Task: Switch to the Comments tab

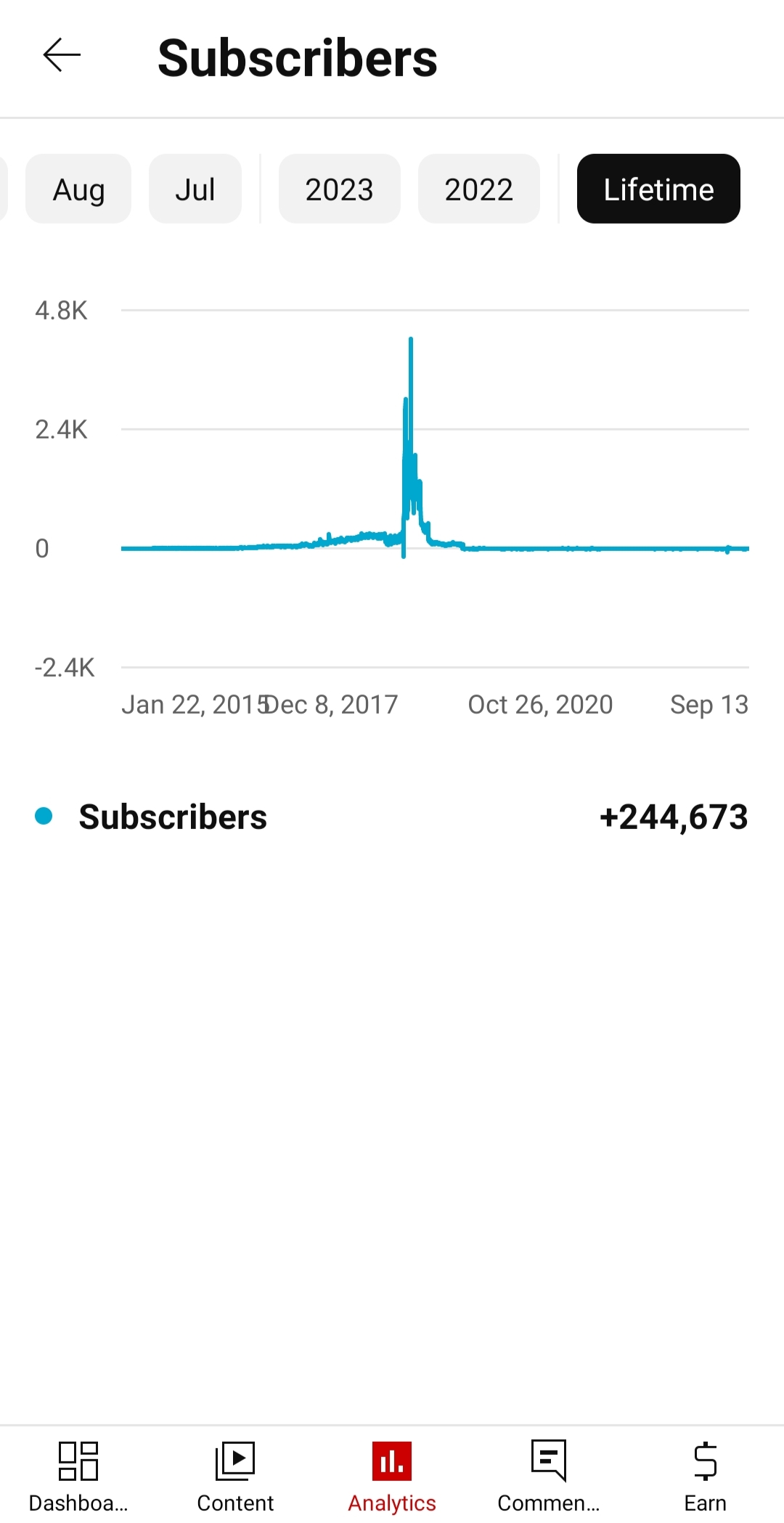Action: pyautogui.click(x=549, y=1475)
